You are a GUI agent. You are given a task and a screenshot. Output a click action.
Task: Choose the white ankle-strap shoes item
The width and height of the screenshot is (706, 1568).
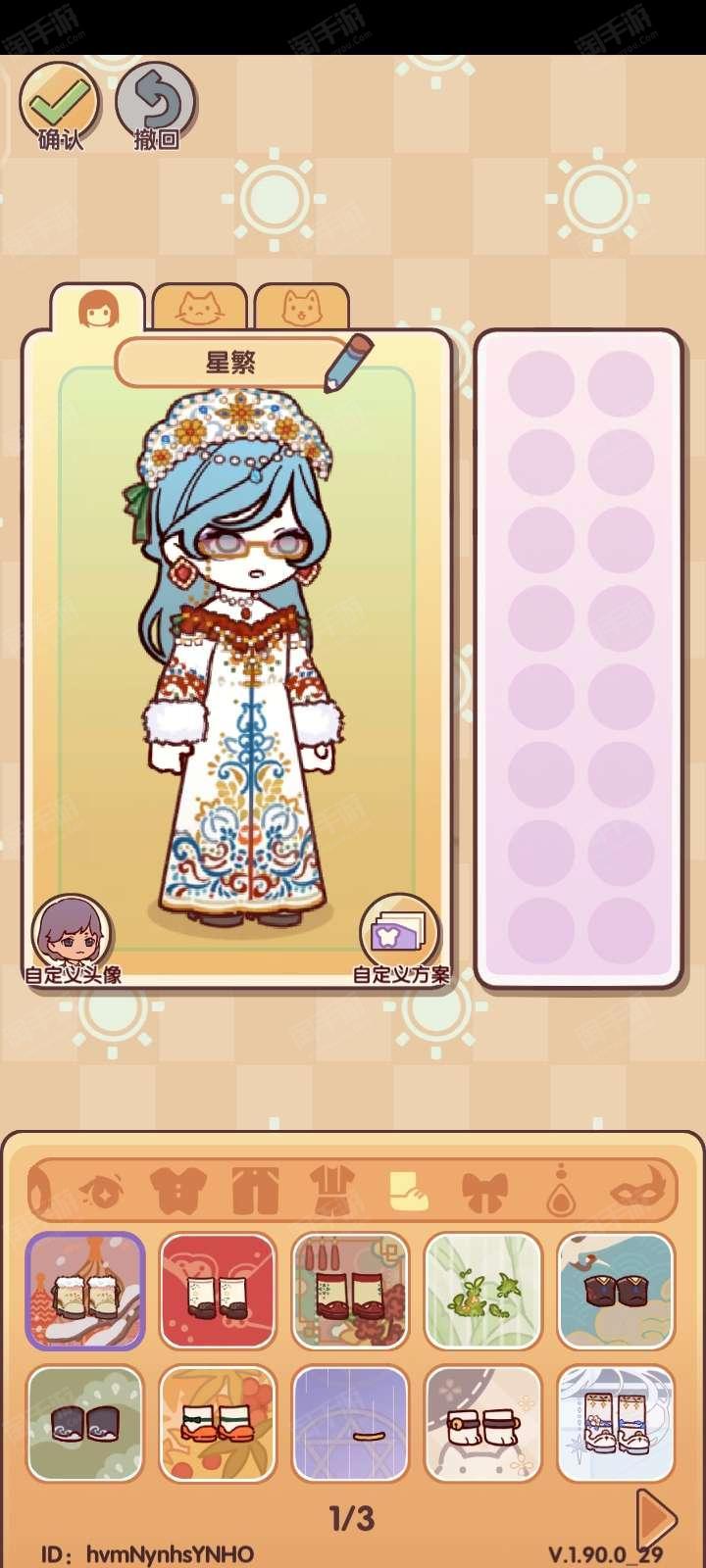click(483, 1424)
